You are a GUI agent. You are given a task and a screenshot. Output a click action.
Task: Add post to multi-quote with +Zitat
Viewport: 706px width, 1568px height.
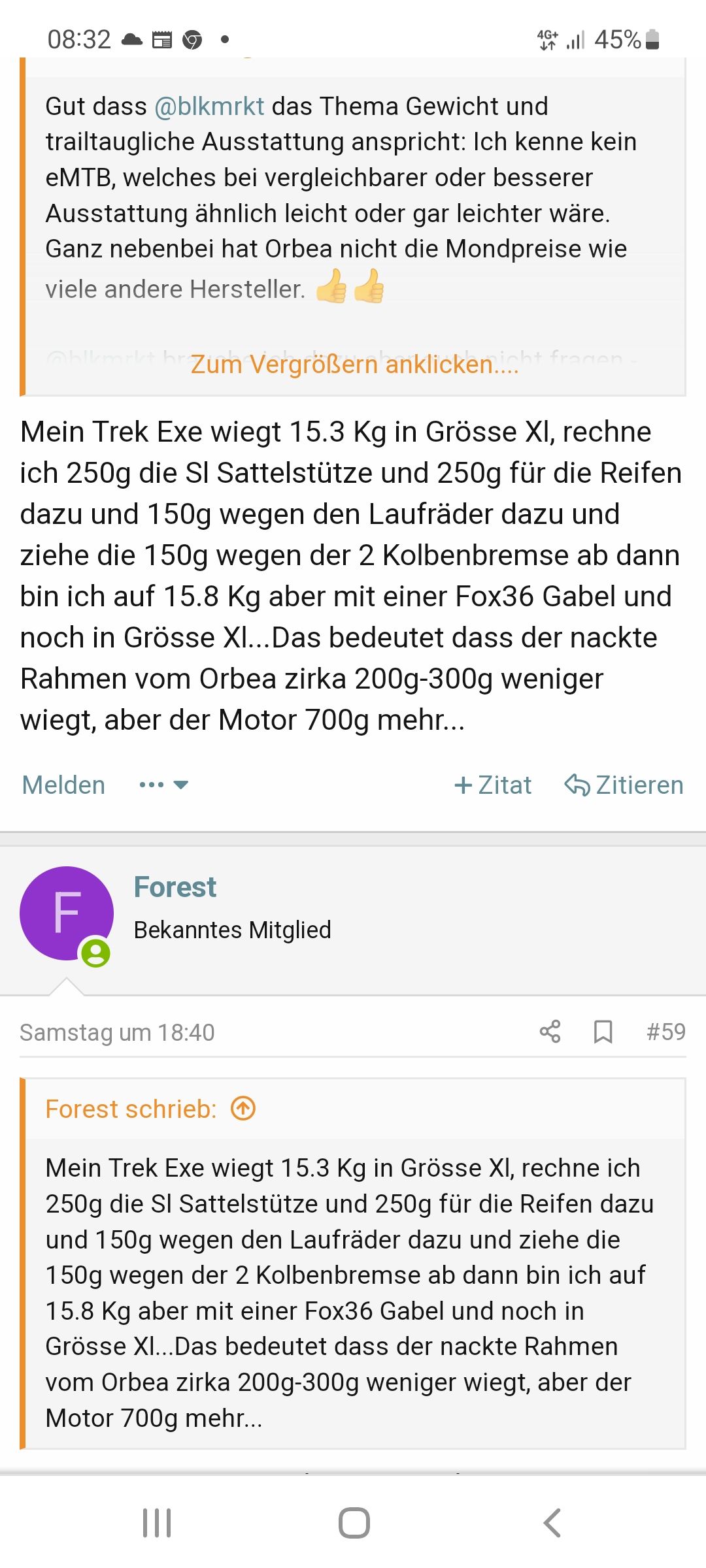[493, 785]
